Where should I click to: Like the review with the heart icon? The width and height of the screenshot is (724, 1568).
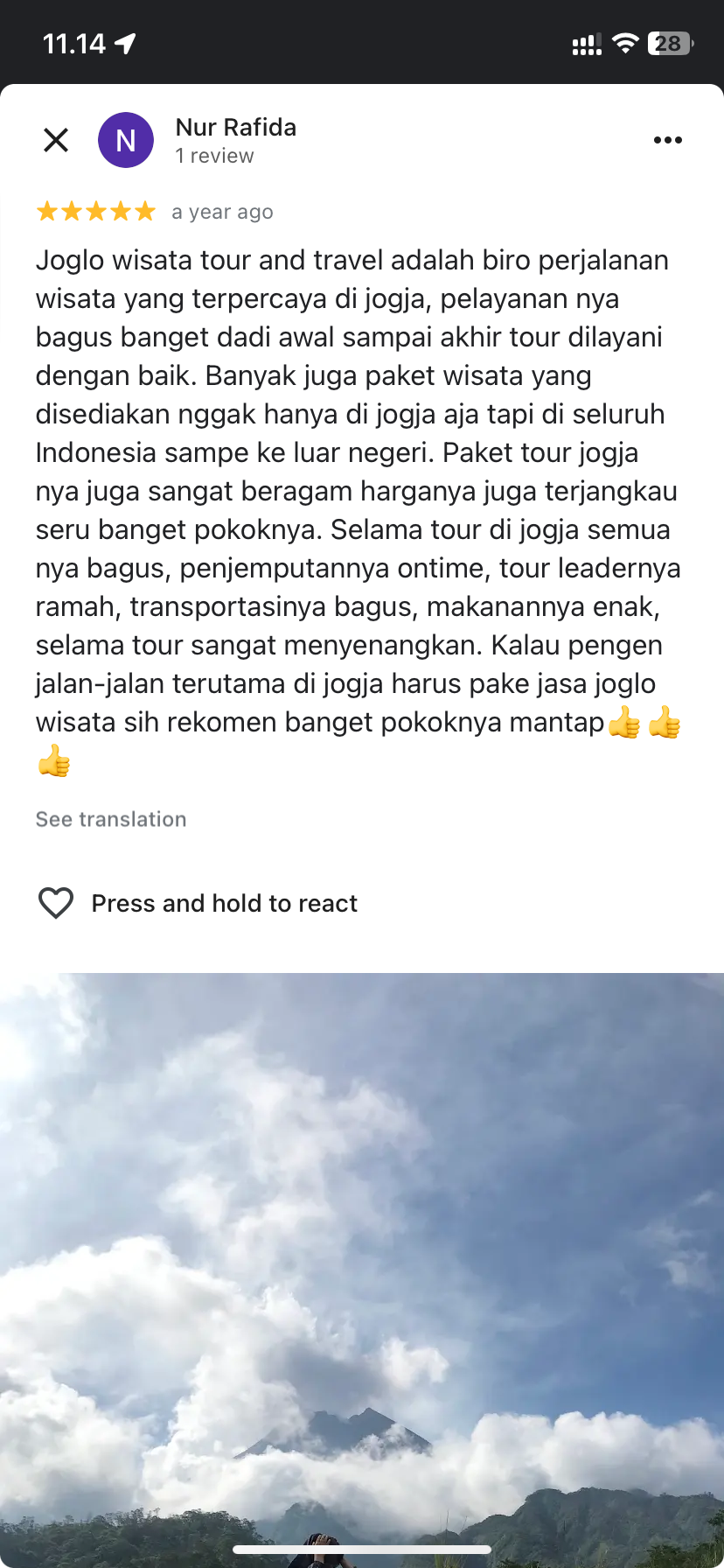tap(56, 903)
